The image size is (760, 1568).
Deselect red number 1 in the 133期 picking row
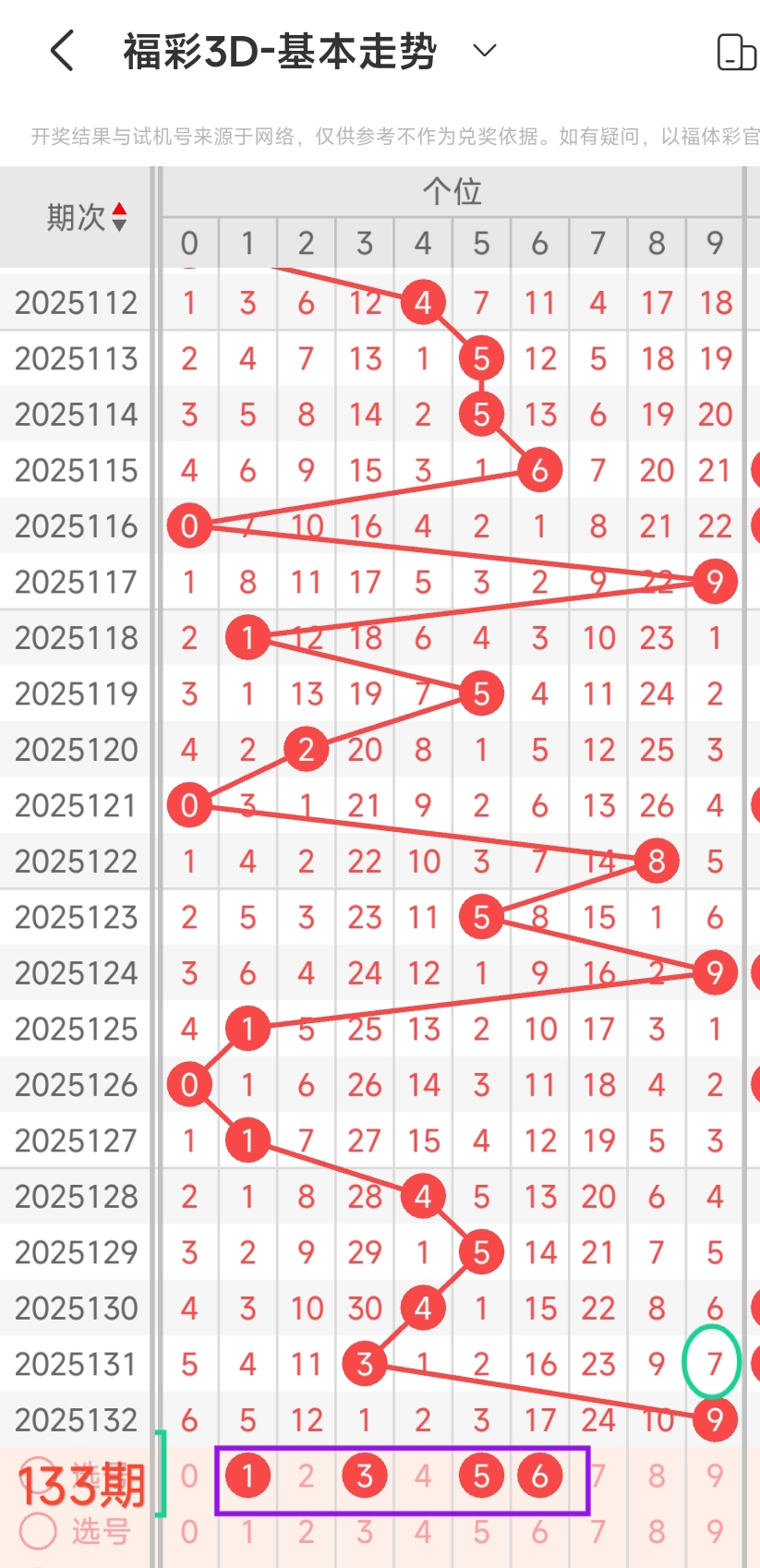pos(247,1476)
